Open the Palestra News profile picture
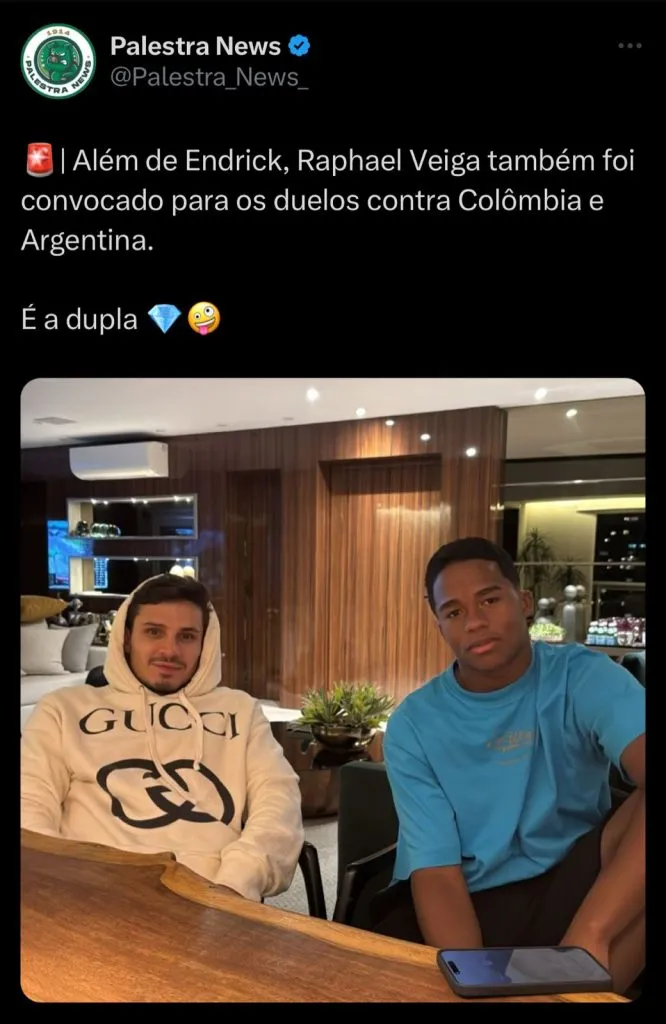 [58, 61]
